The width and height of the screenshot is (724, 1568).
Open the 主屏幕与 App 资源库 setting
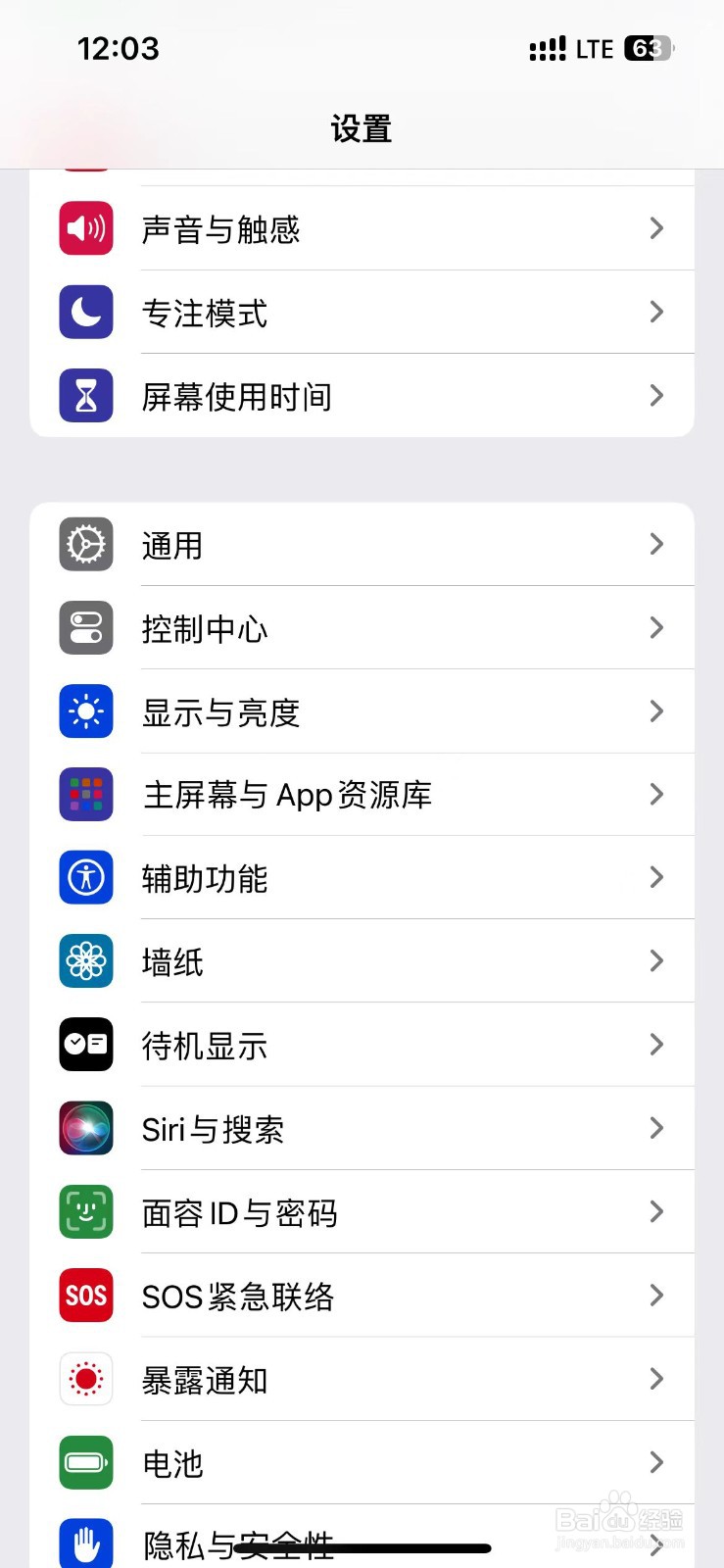click(x=287, y=795)
